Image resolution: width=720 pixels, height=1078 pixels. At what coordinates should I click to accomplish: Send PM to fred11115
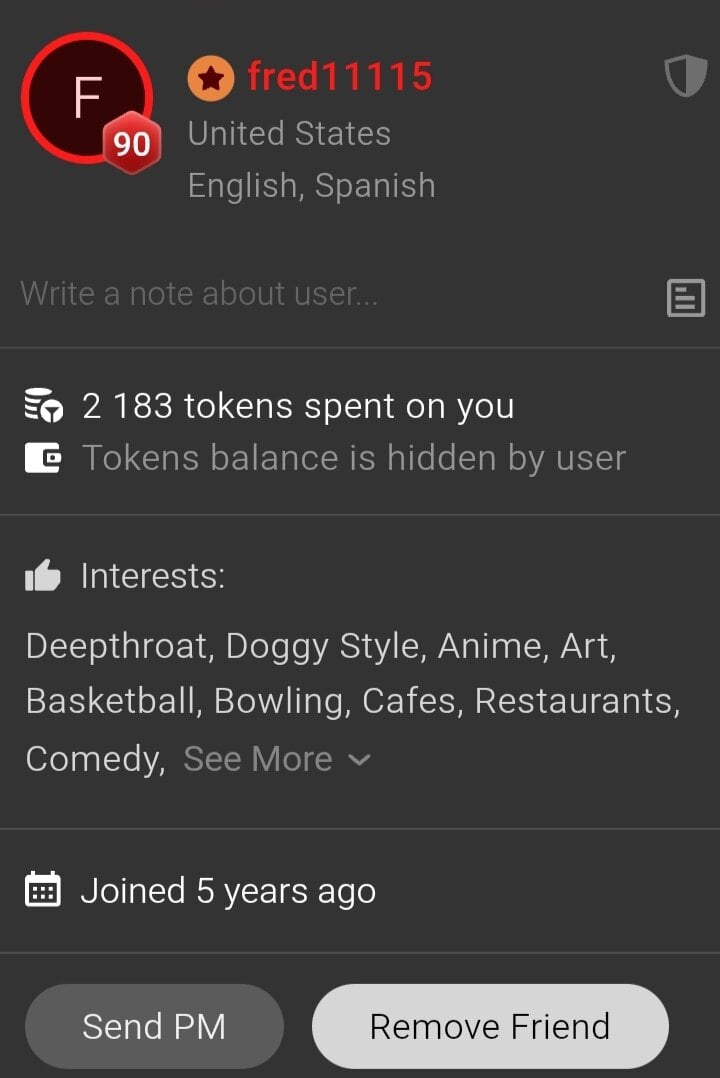click(x=154, y=1026)
